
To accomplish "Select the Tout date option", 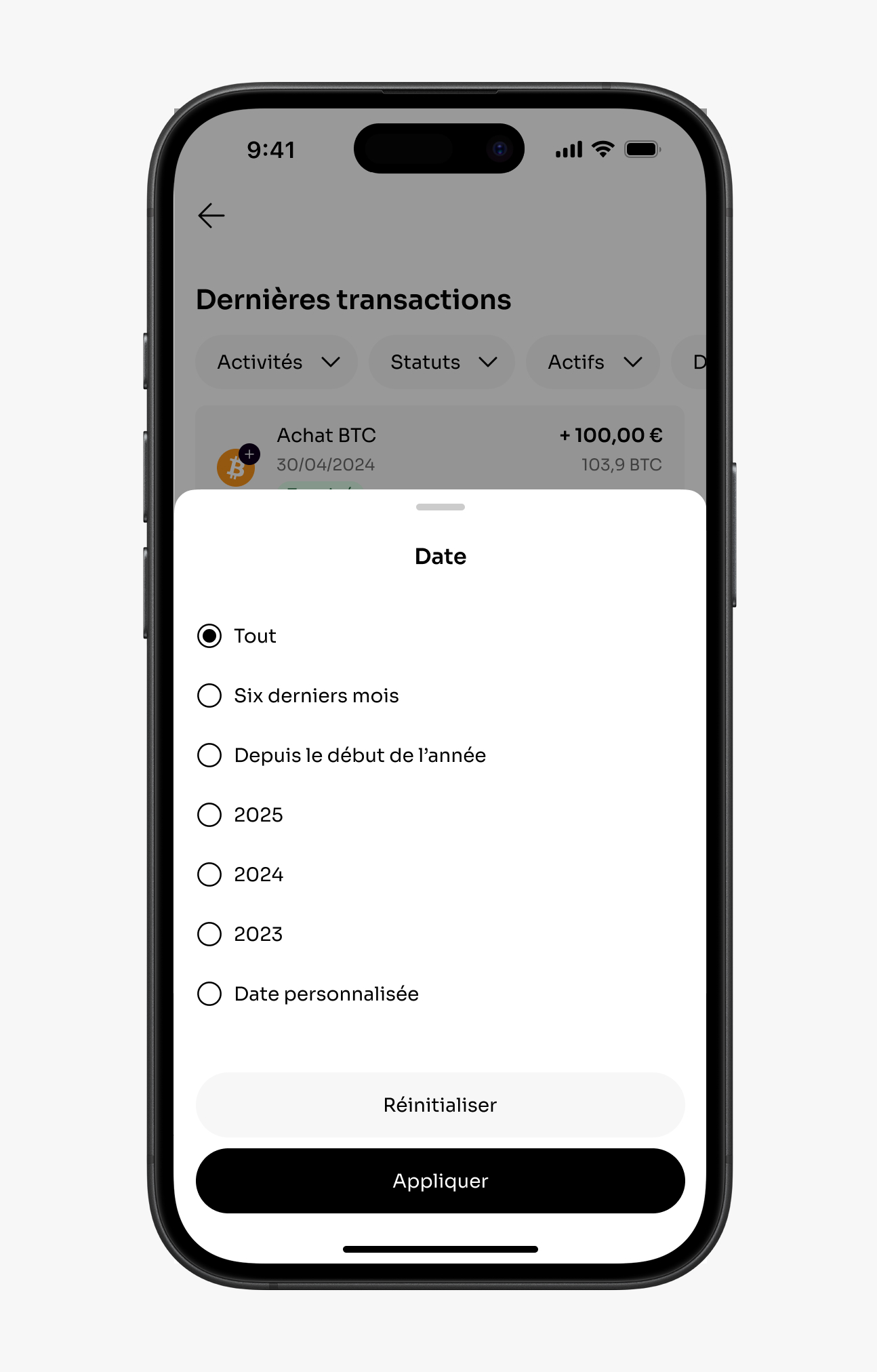I will [x=209, y=636].
